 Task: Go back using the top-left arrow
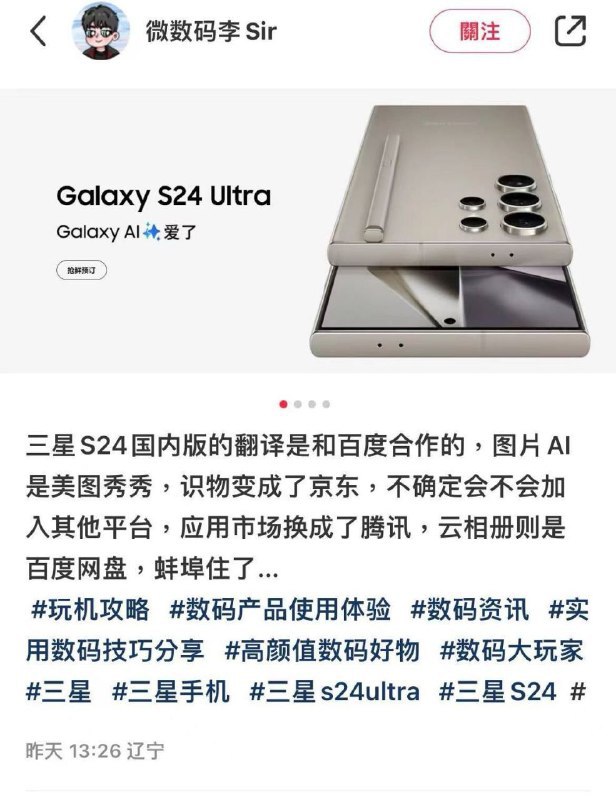38,31
